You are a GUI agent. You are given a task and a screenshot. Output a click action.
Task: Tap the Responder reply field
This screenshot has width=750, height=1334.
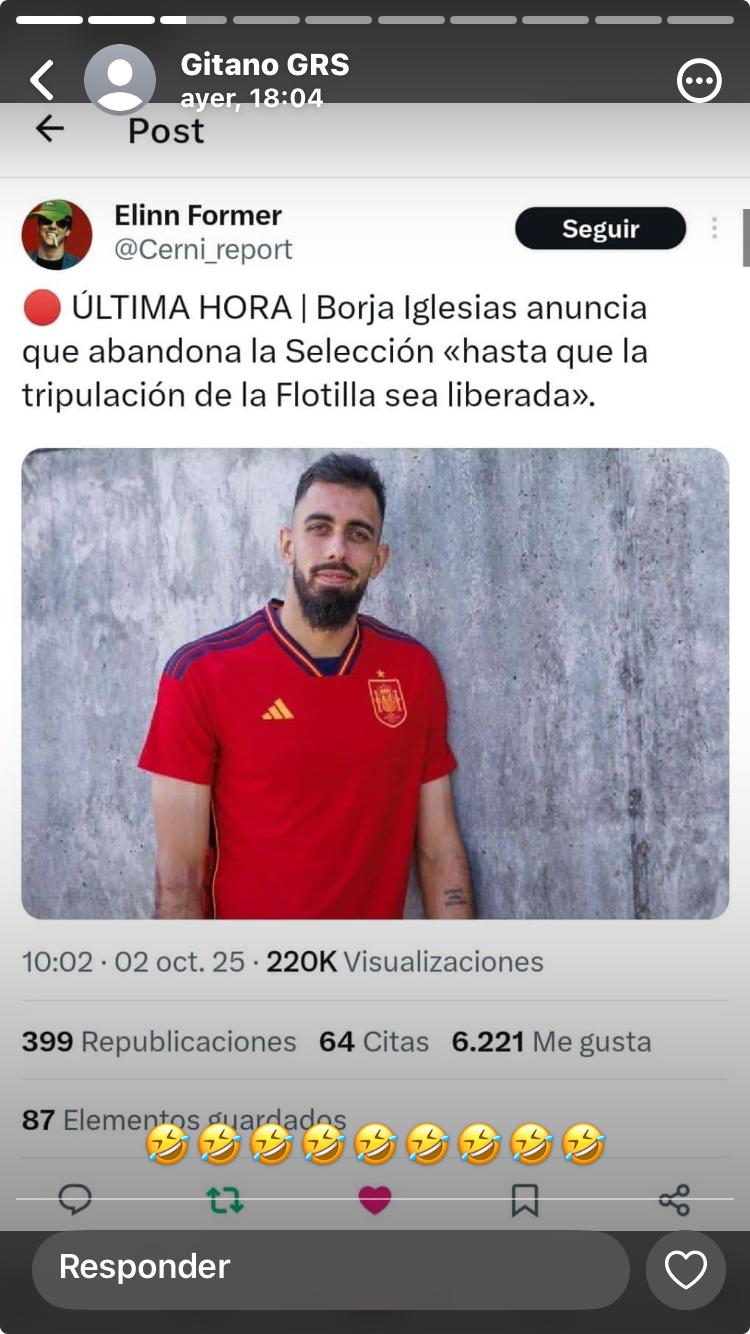330,1268
